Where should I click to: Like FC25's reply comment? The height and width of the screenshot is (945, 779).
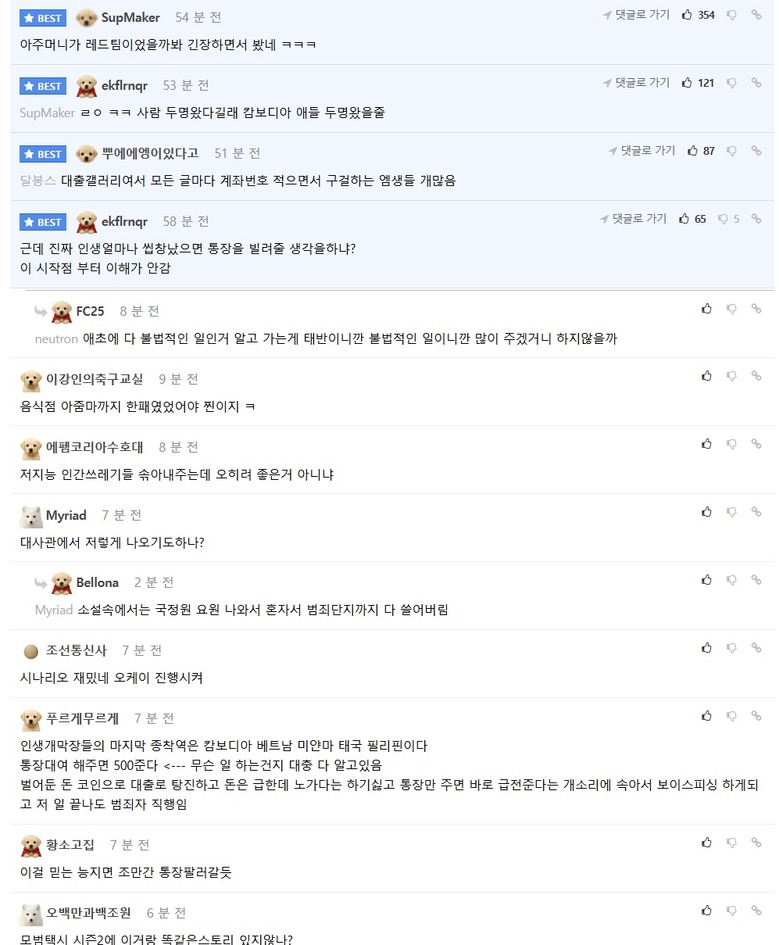[707, 309]
